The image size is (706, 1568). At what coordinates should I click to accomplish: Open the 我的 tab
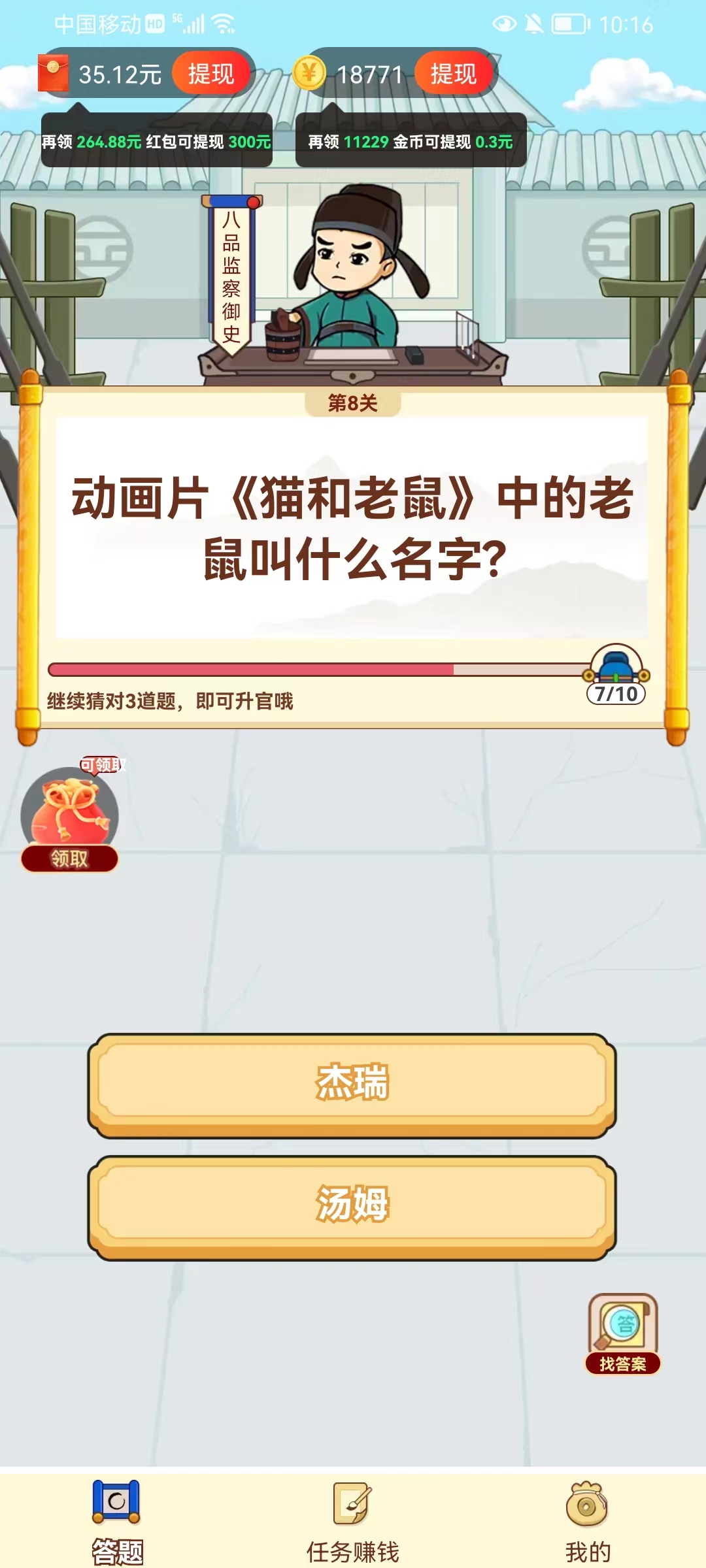[x=587, y=1522]
